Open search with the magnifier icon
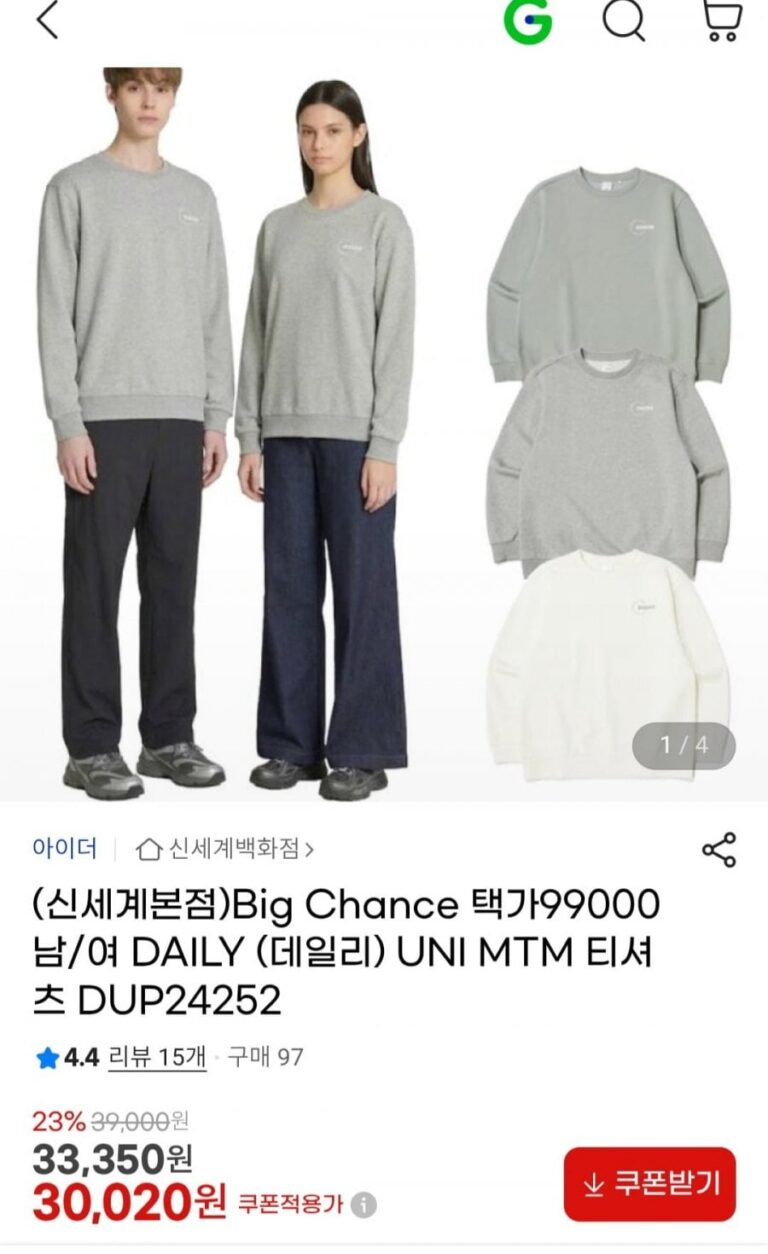 click(624, 21)
